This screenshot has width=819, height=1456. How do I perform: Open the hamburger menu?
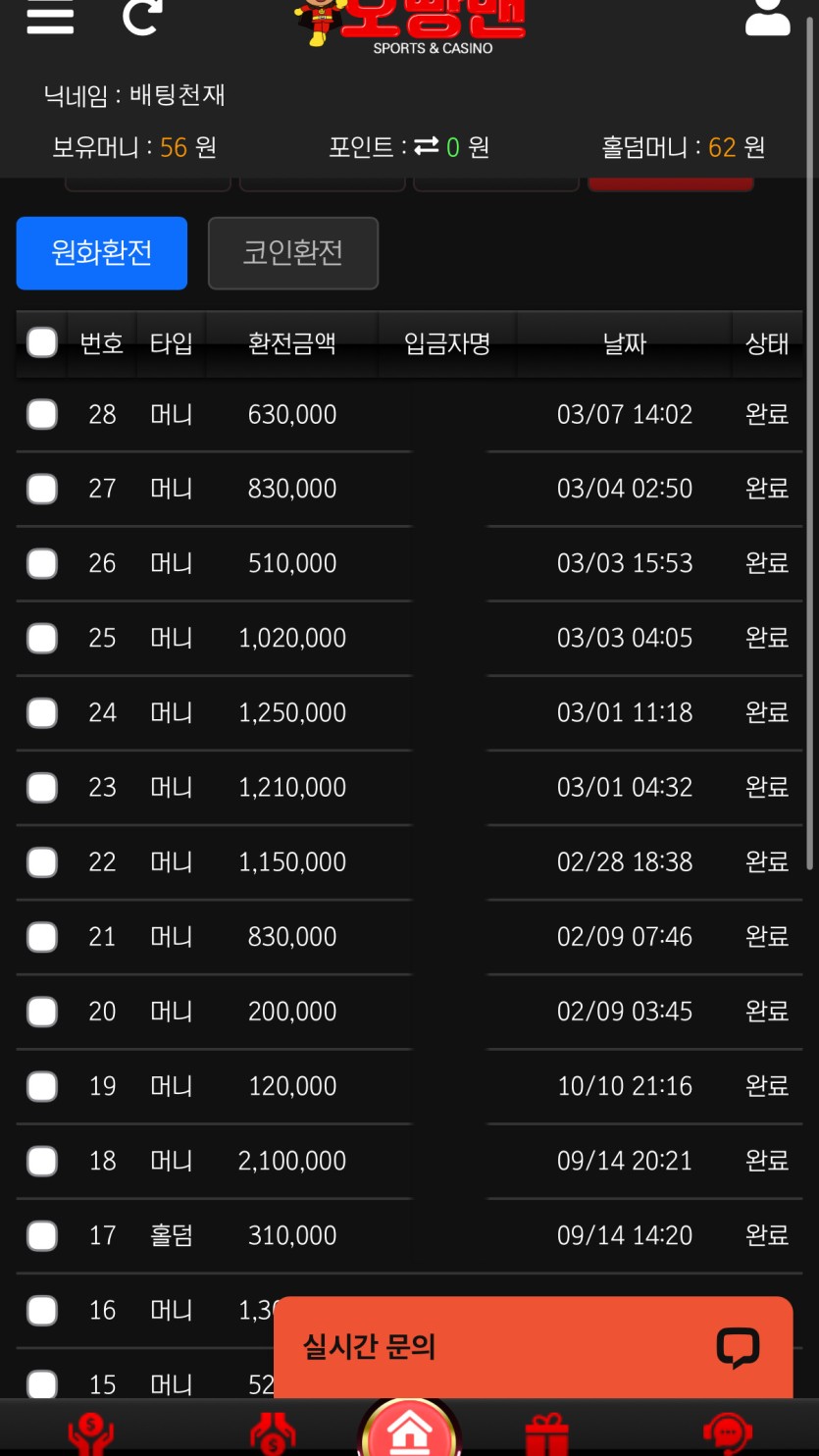tap(50, 17)
